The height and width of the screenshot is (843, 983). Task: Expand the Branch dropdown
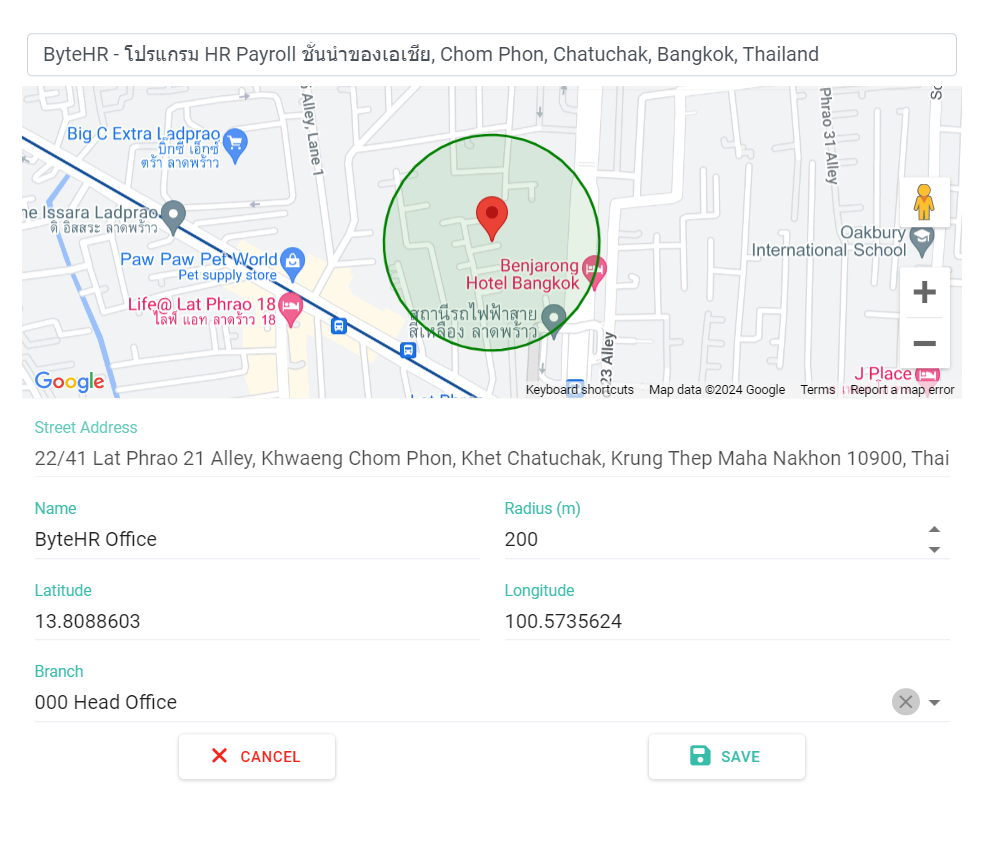coord(935,703)
